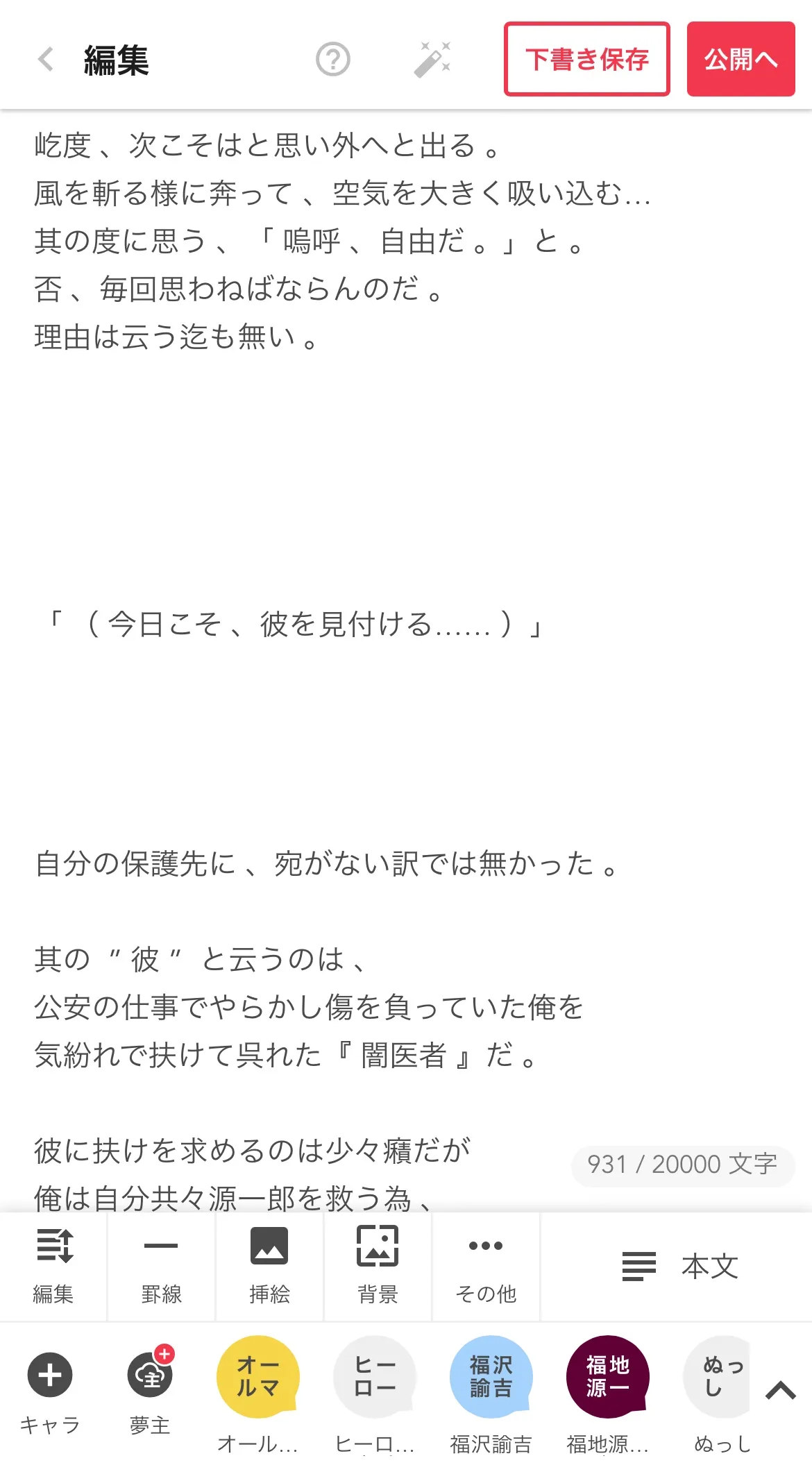The width and height of the screenshot is (812, 1481).
Task: Open the help question mark icon
Action: 333,60
